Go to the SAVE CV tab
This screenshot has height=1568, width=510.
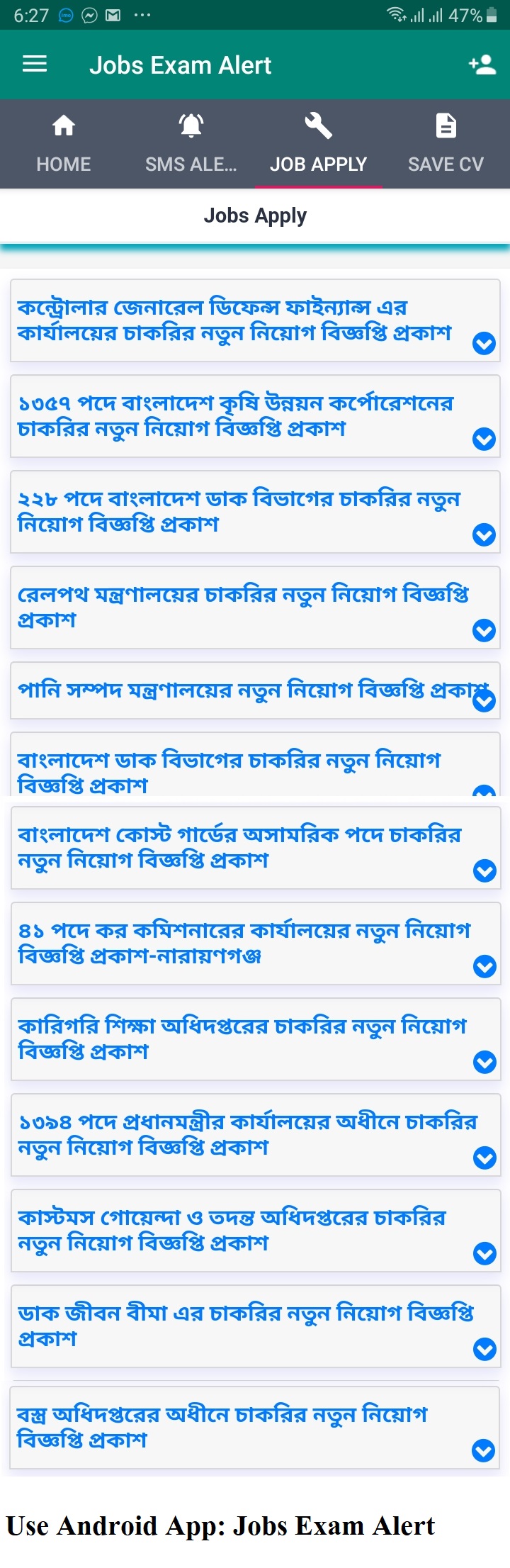(446, 144)
